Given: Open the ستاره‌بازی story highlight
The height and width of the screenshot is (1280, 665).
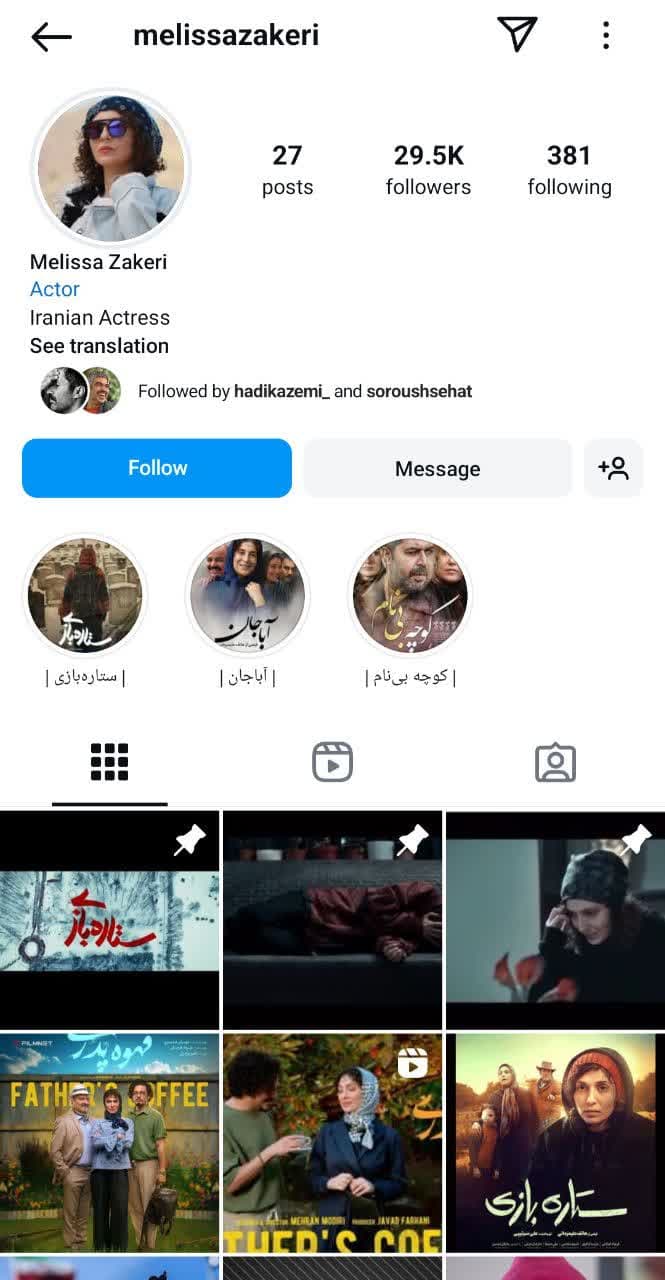Looking at the screenshot, I should [85, 596].
